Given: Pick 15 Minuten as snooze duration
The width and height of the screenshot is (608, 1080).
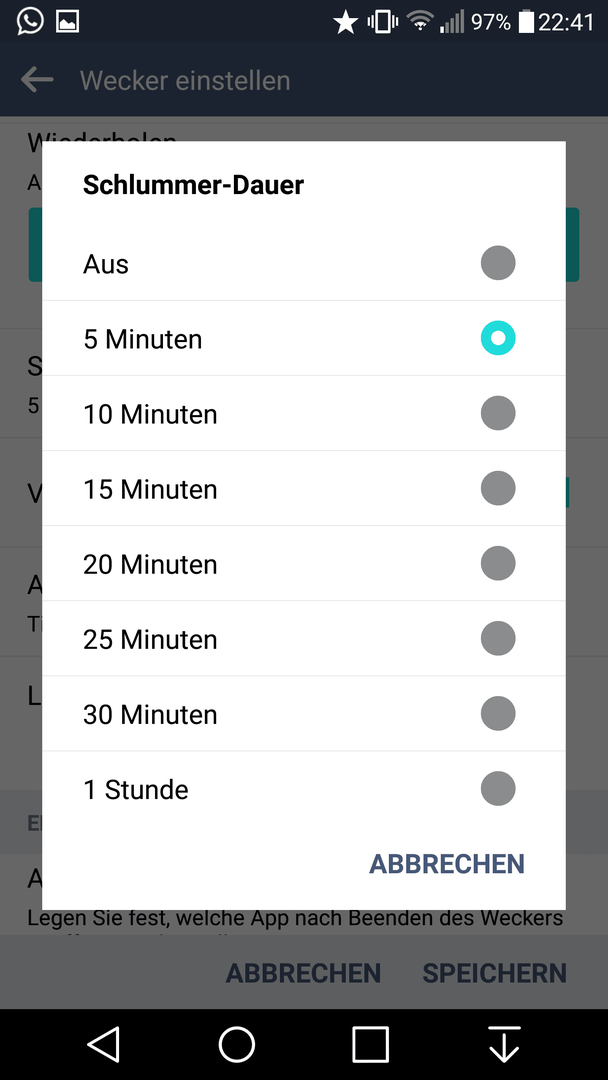Looking at the screenshot, I should 304,488.
